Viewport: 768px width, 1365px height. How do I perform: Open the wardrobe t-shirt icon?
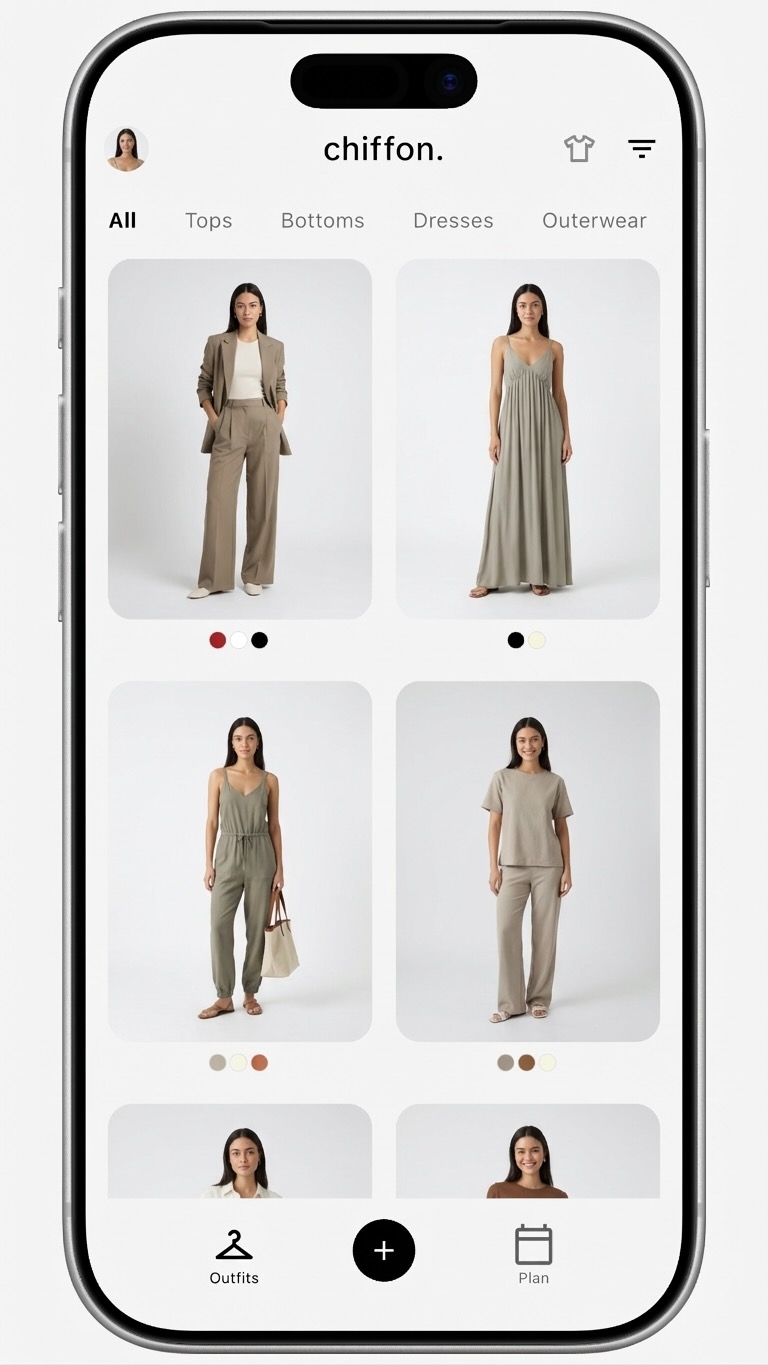coord(579,149)
